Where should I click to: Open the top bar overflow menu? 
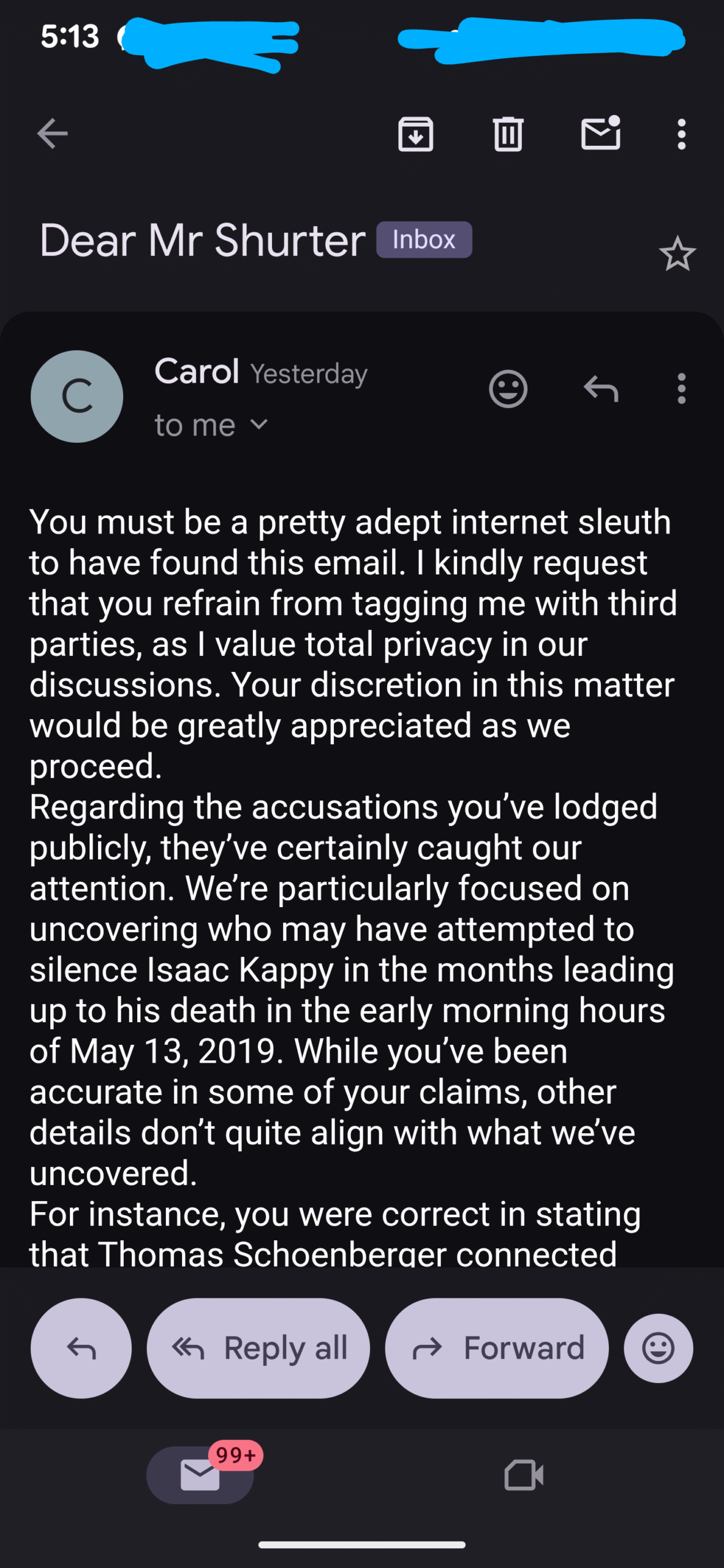coord(681,134)
